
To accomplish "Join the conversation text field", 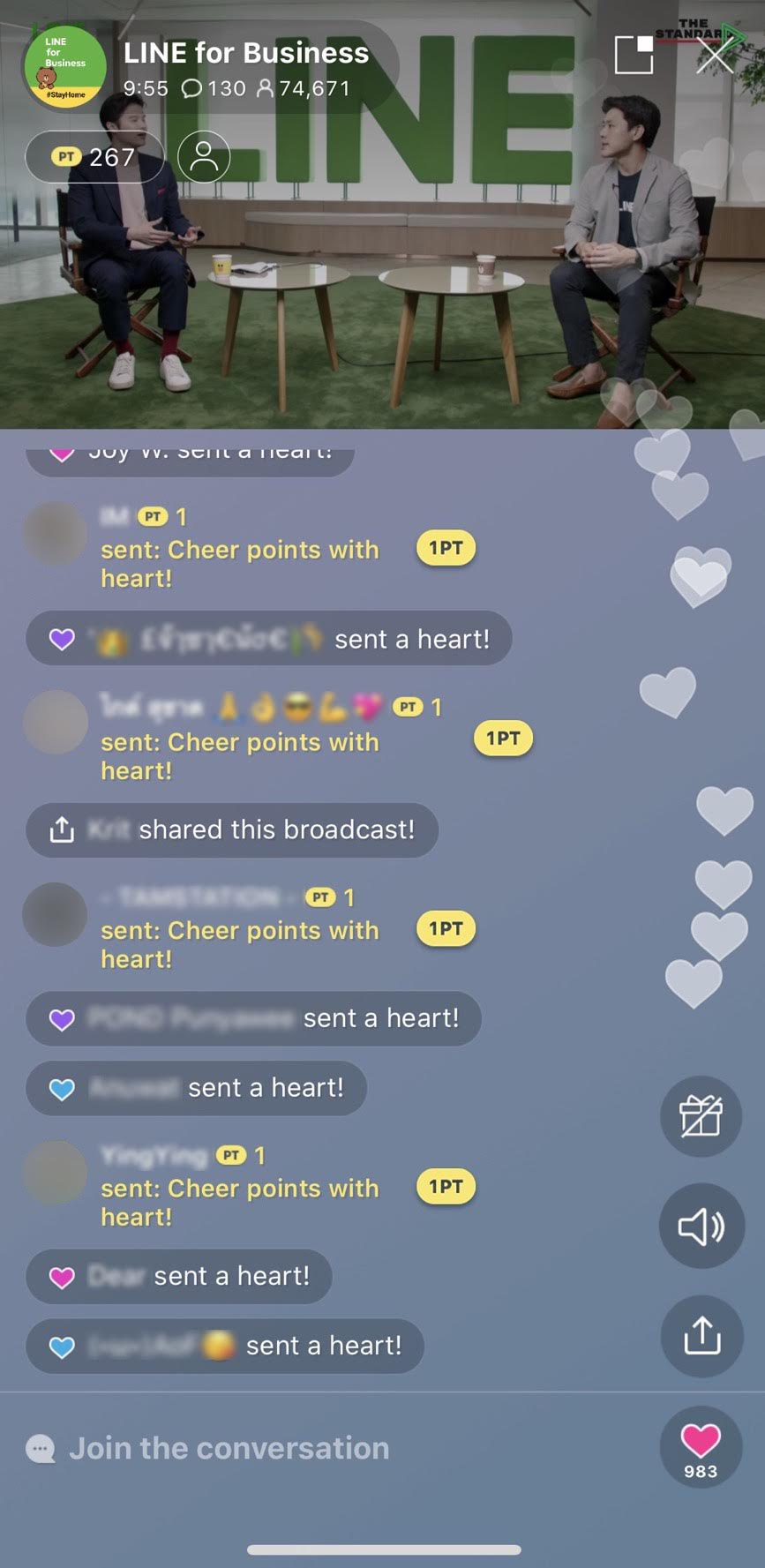I will (229, 1448).
